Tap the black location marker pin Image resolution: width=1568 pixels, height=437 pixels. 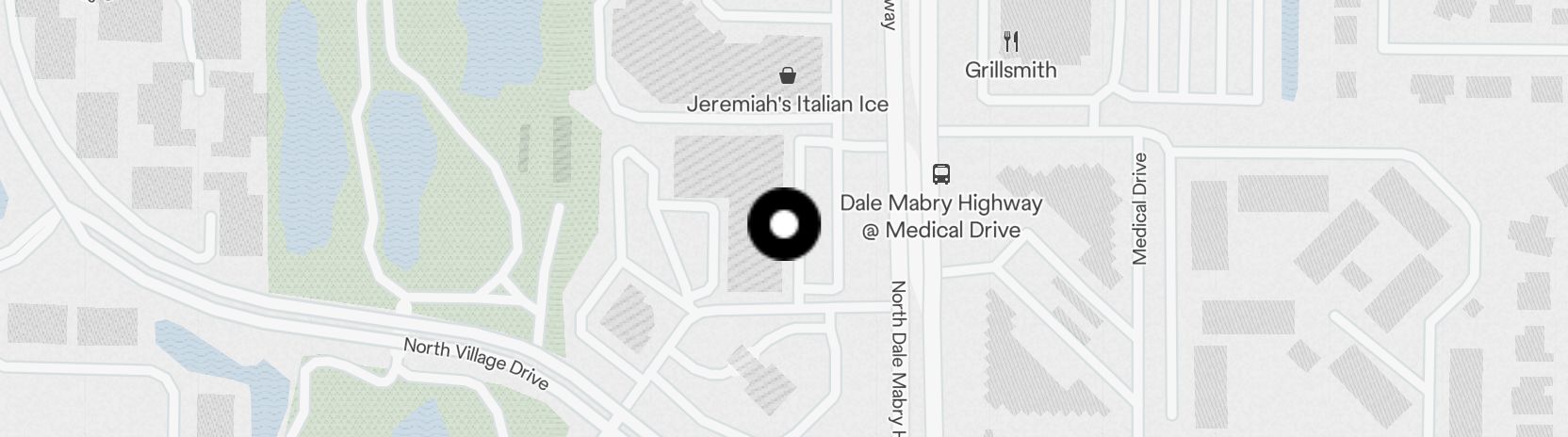click(x=784, y=224)
